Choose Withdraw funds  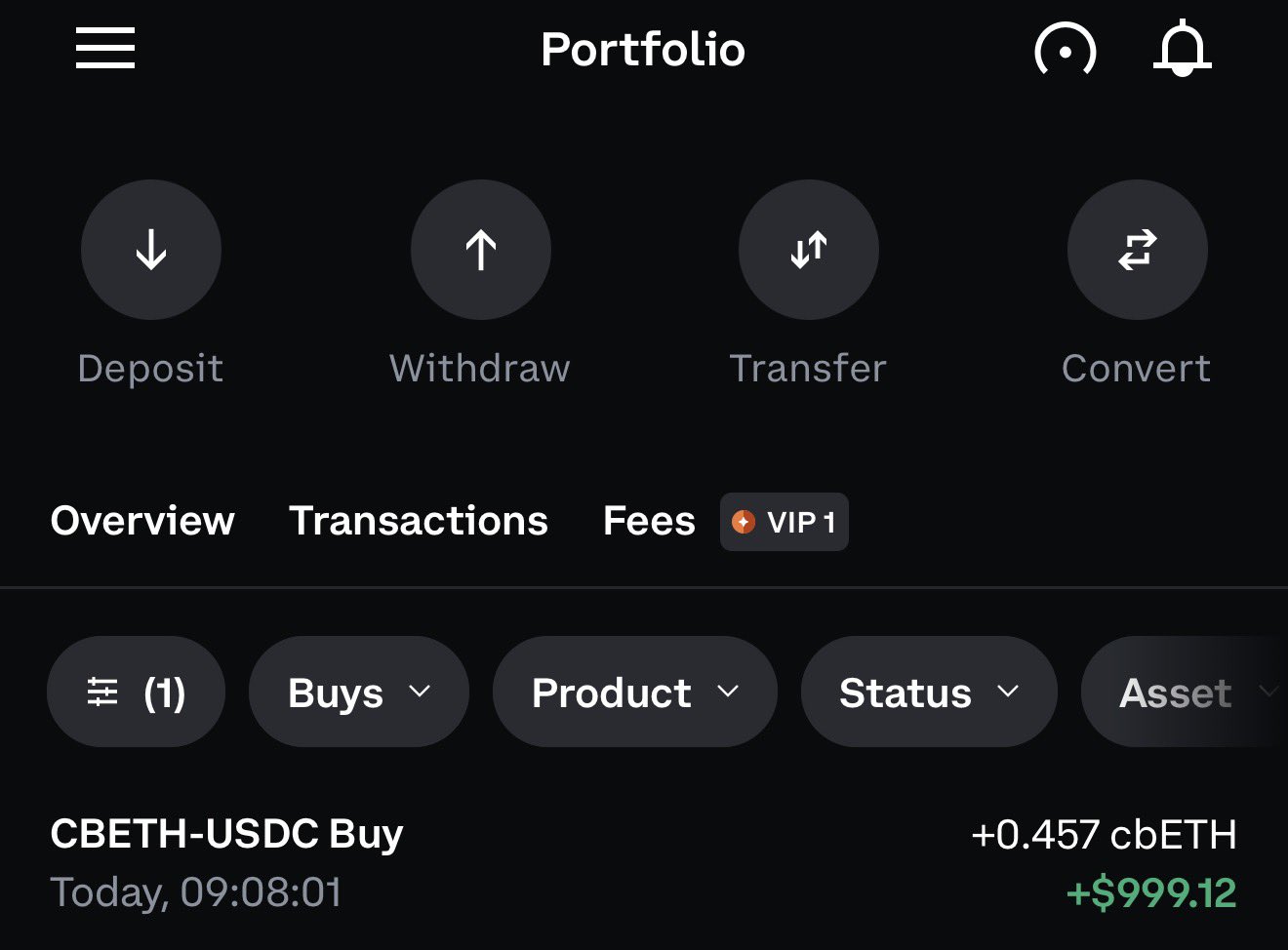[x=480, y=251]
